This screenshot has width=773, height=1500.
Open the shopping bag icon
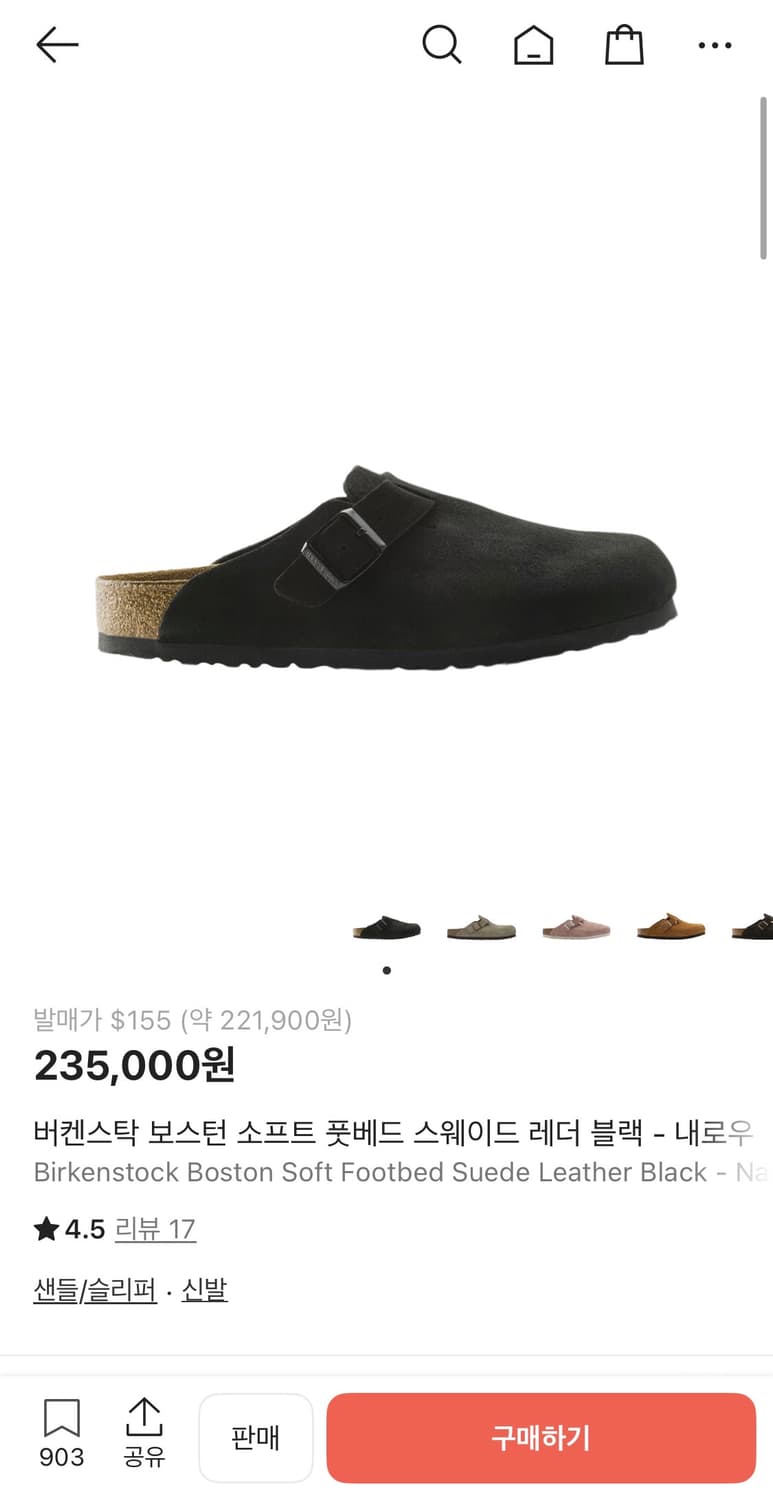pyautogui.click(x=624, y=44)
